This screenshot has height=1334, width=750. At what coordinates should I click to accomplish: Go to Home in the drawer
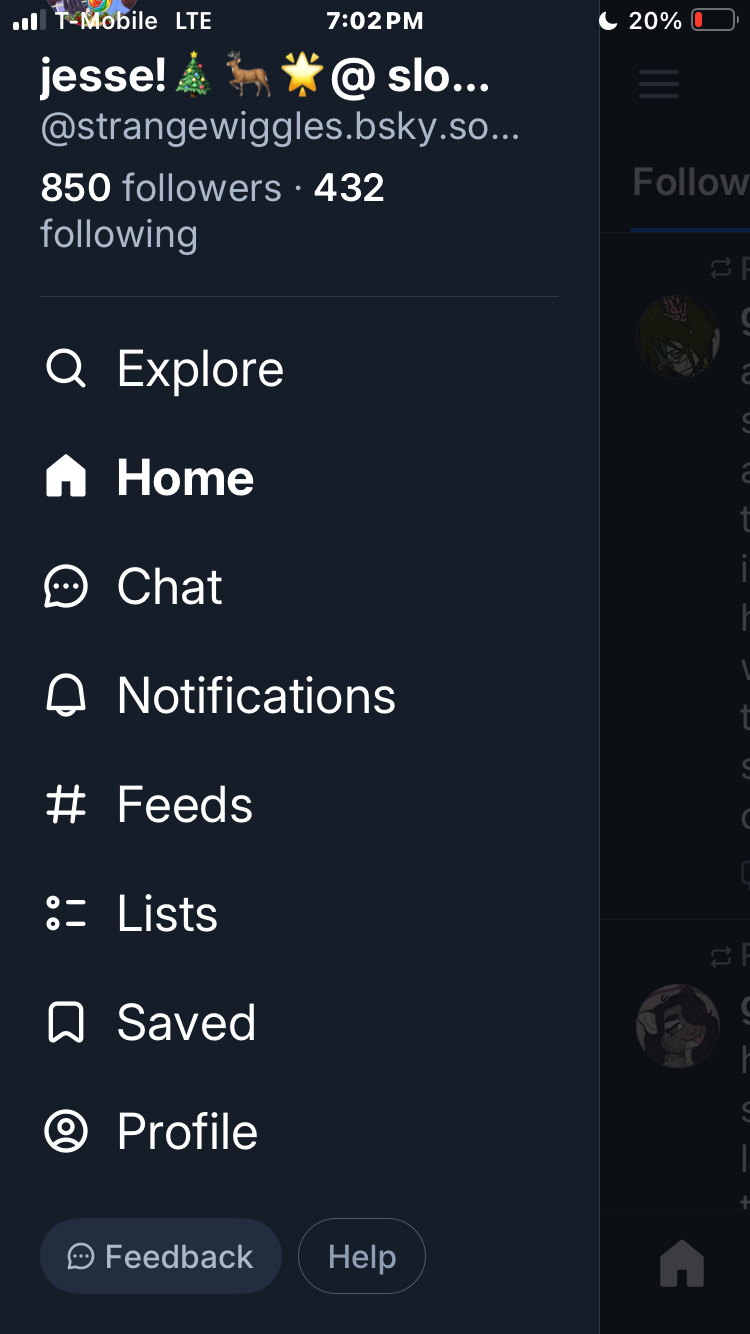coord(150,477)
